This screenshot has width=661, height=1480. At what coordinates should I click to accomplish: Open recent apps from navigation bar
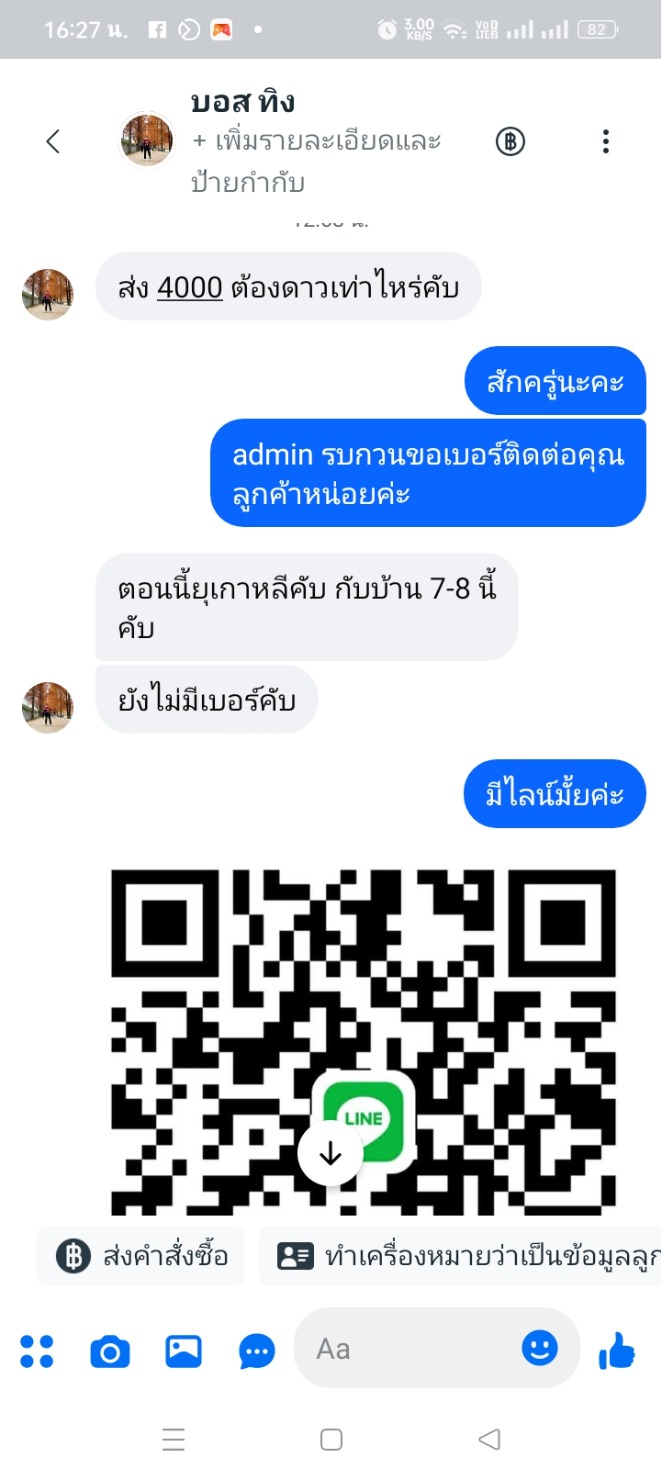point(173,1440)
